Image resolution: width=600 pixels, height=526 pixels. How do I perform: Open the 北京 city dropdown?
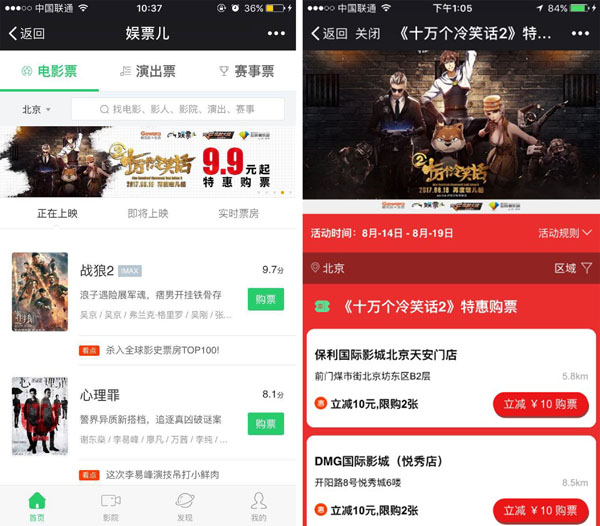coord(37,109)
